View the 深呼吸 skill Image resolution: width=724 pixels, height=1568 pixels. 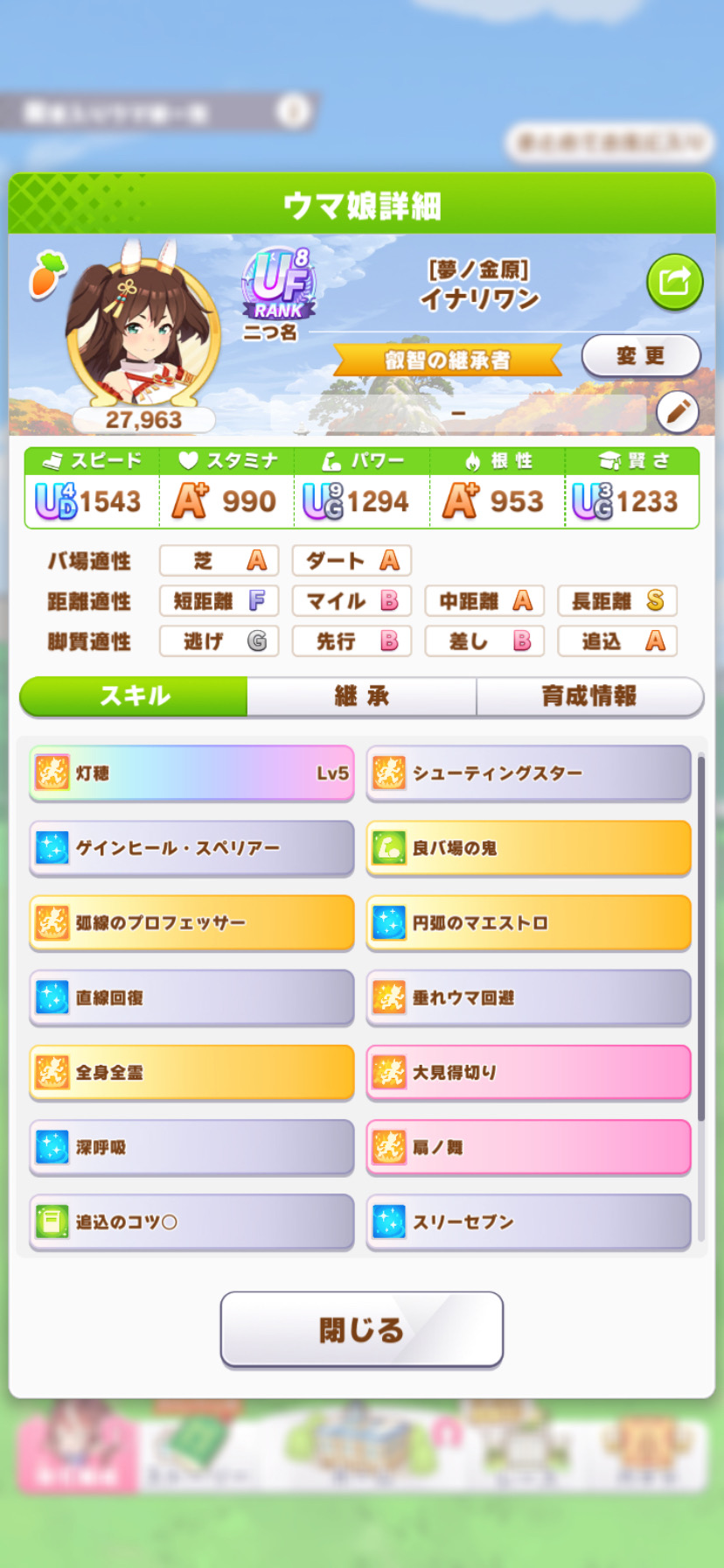pyautogui.click(x=191, y=1147)
